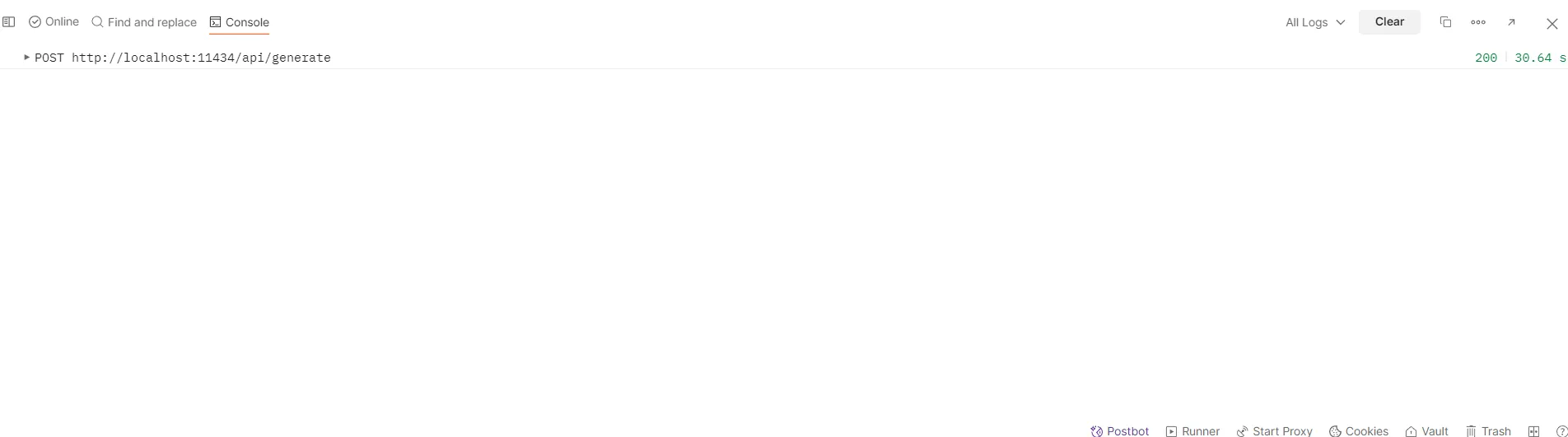
Task: Check the Online connection status
Action: pyautogui.click(x=54, y=22)
